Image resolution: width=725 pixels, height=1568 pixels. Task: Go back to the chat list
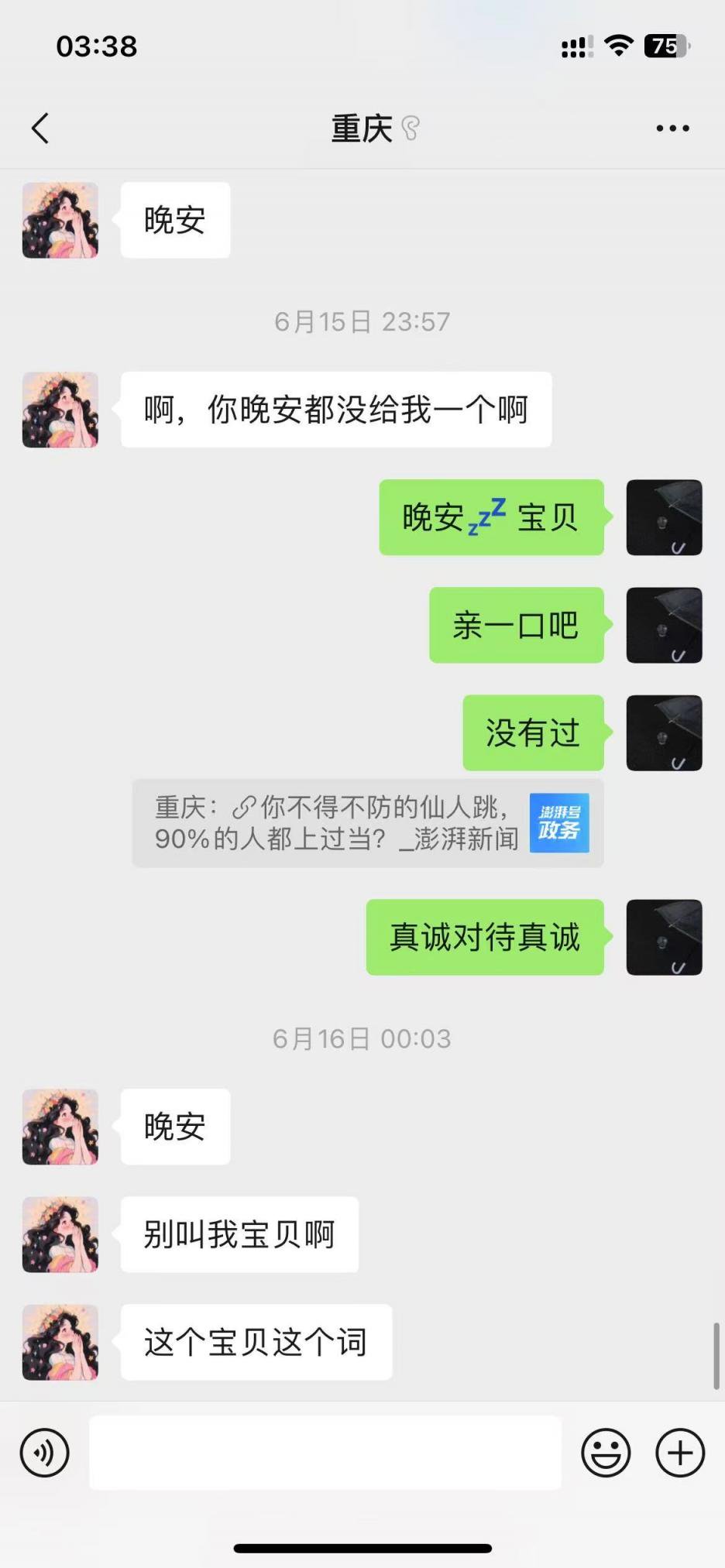click(x=40, y=129)
